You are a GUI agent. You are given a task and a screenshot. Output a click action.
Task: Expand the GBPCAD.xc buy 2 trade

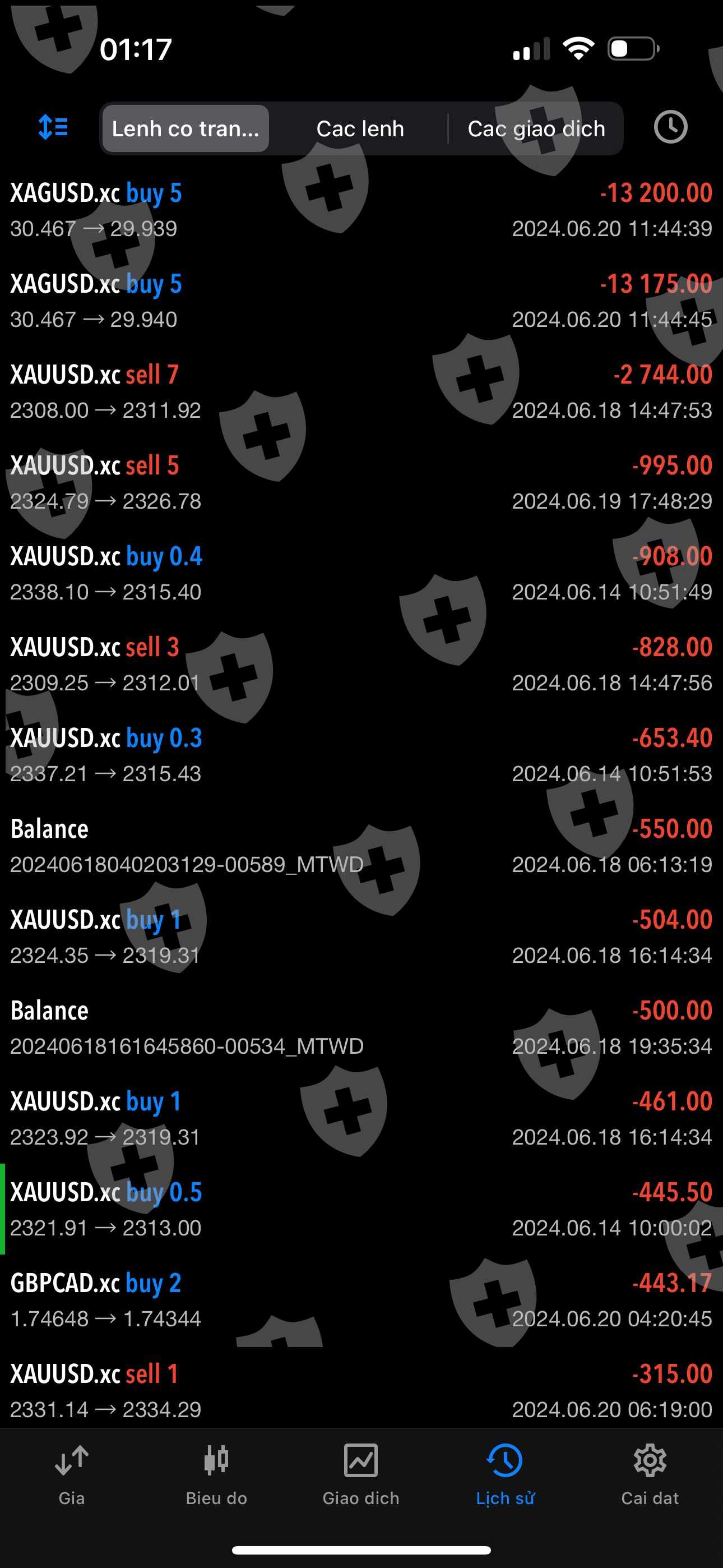point(361,1300)
